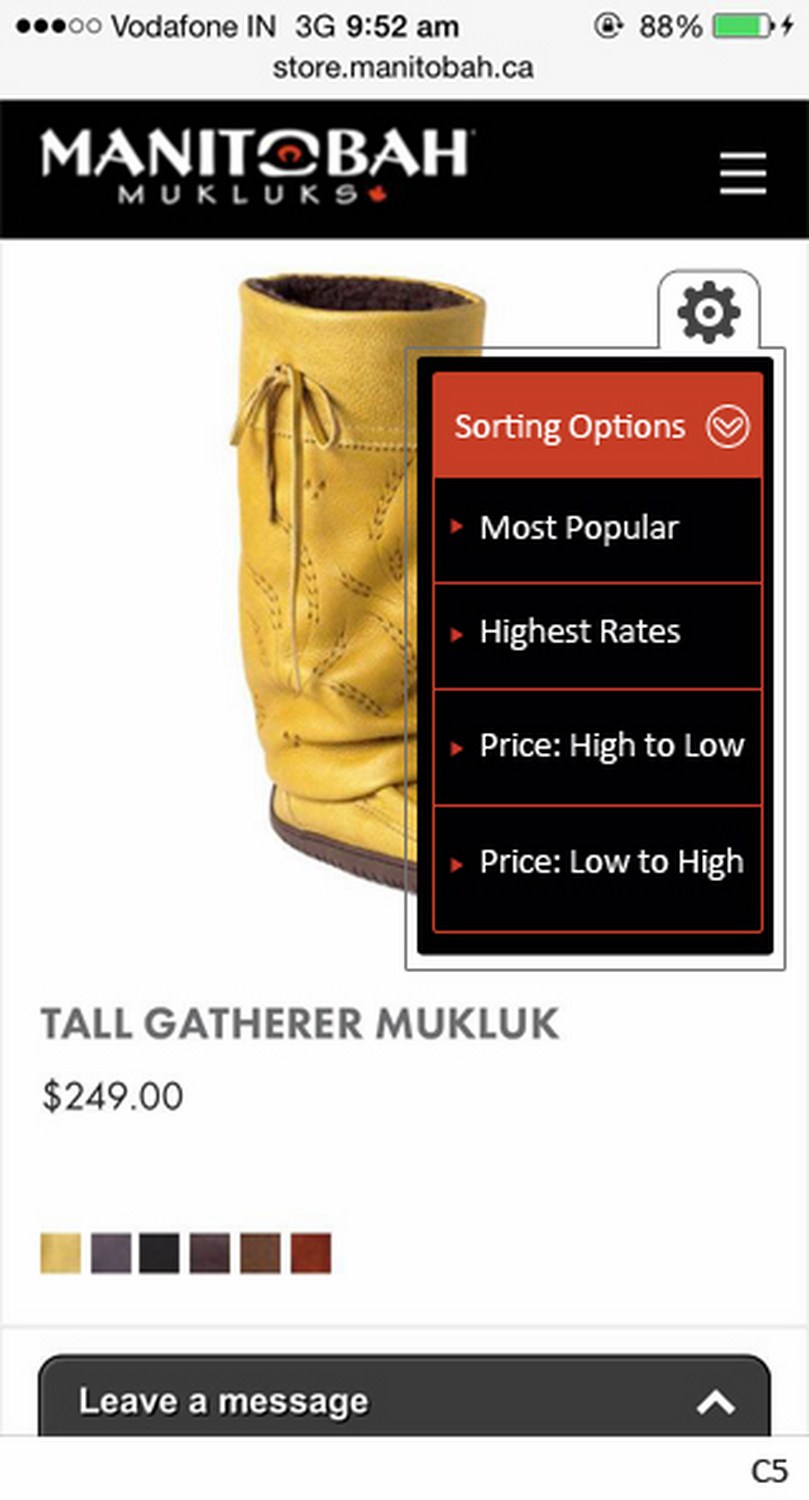Expand the Leave a message chat bar
The width and height of the screenshot is (809, 1500).
coord(404,1402)
